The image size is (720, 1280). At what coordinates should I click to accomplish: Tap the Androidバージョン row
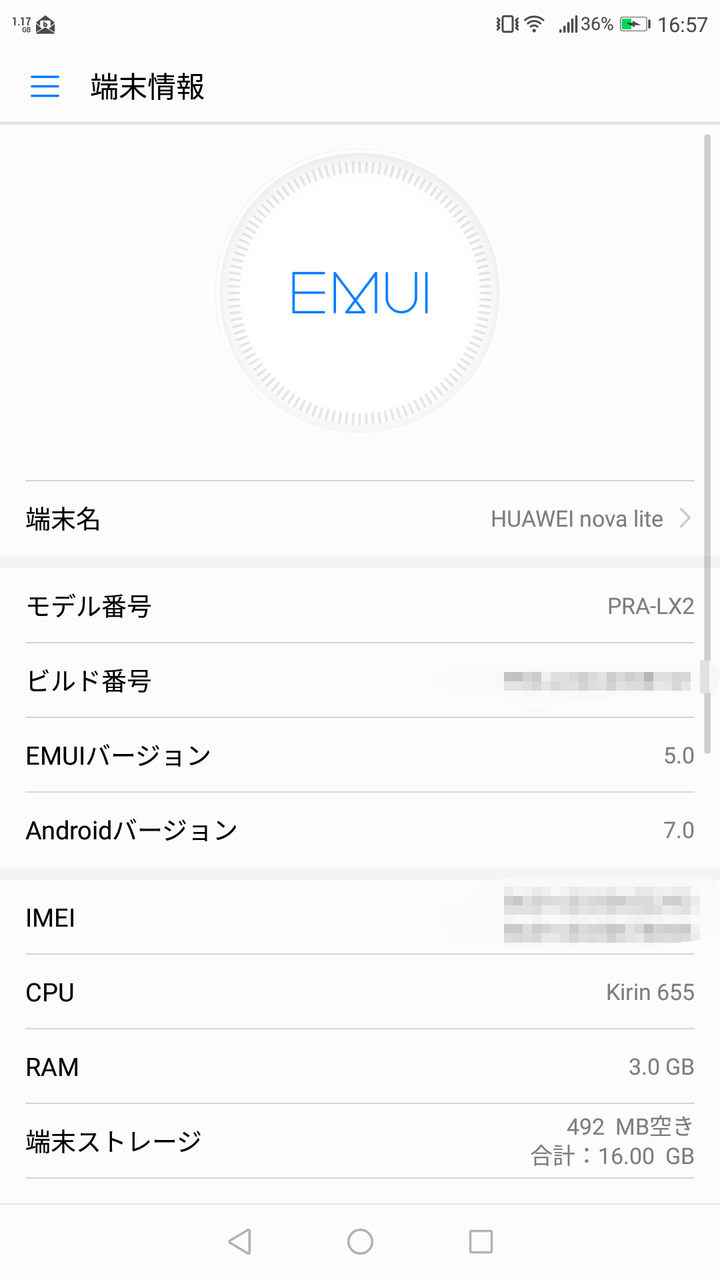360,830
